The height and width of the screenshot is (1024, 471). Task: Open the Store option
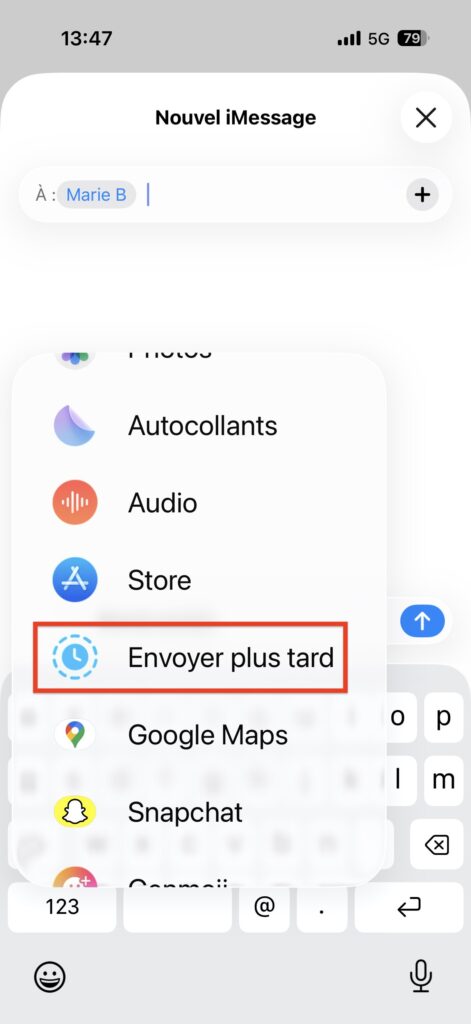(199, 580)
